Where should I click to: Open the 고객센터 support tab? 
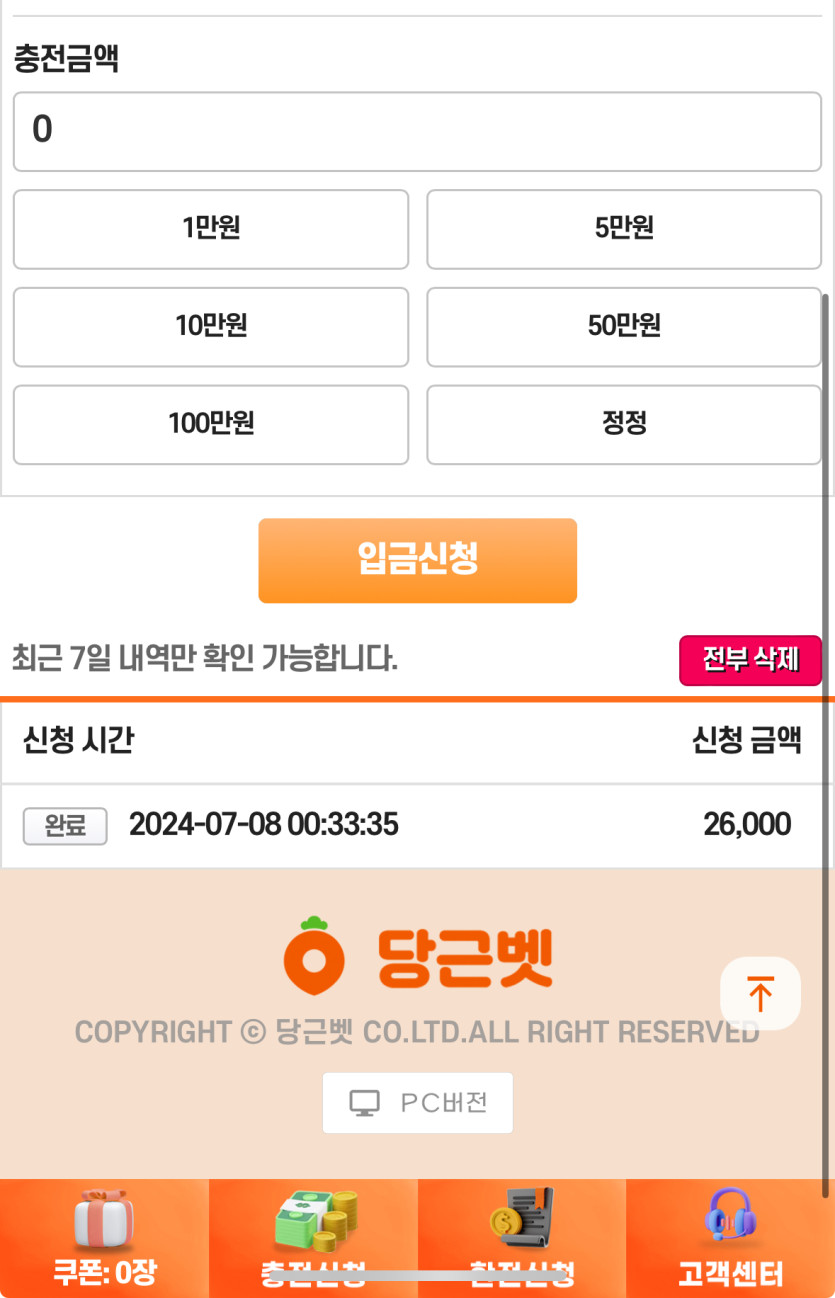click(730, 1238)
